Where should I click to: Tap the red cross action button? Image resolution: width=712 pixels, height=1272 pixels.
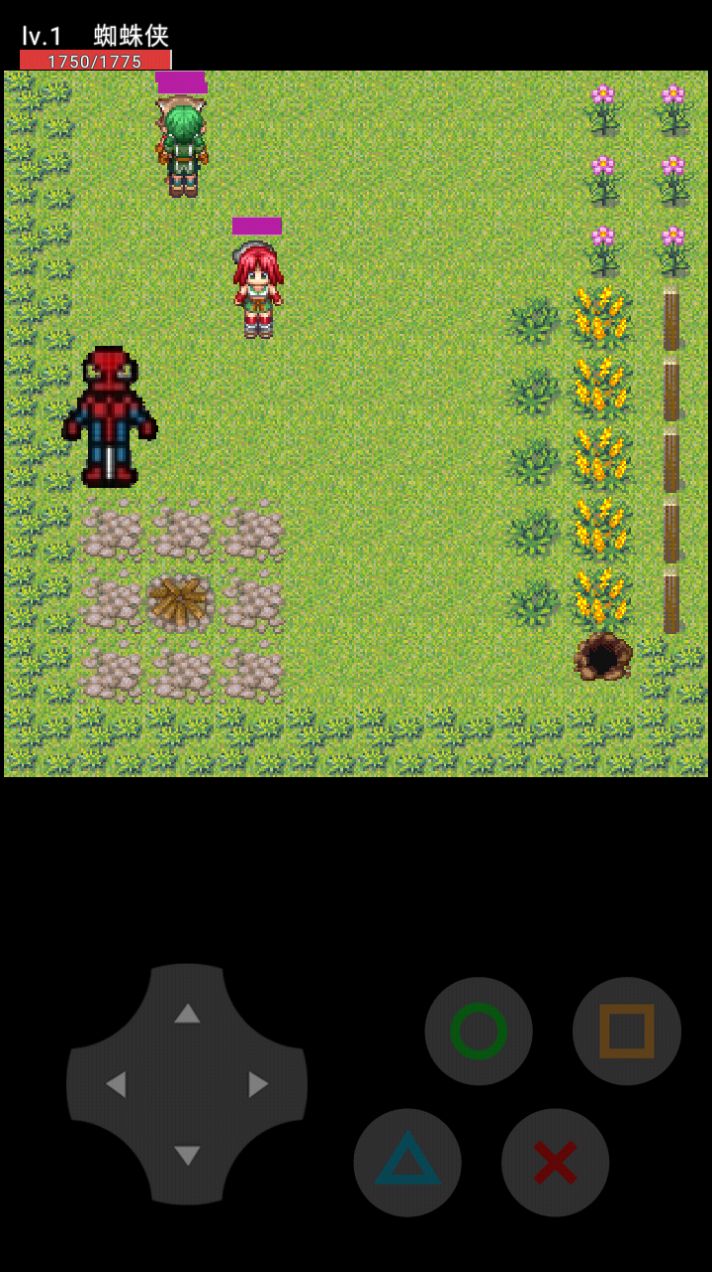pyautogui.click(x=555, y=1162)
